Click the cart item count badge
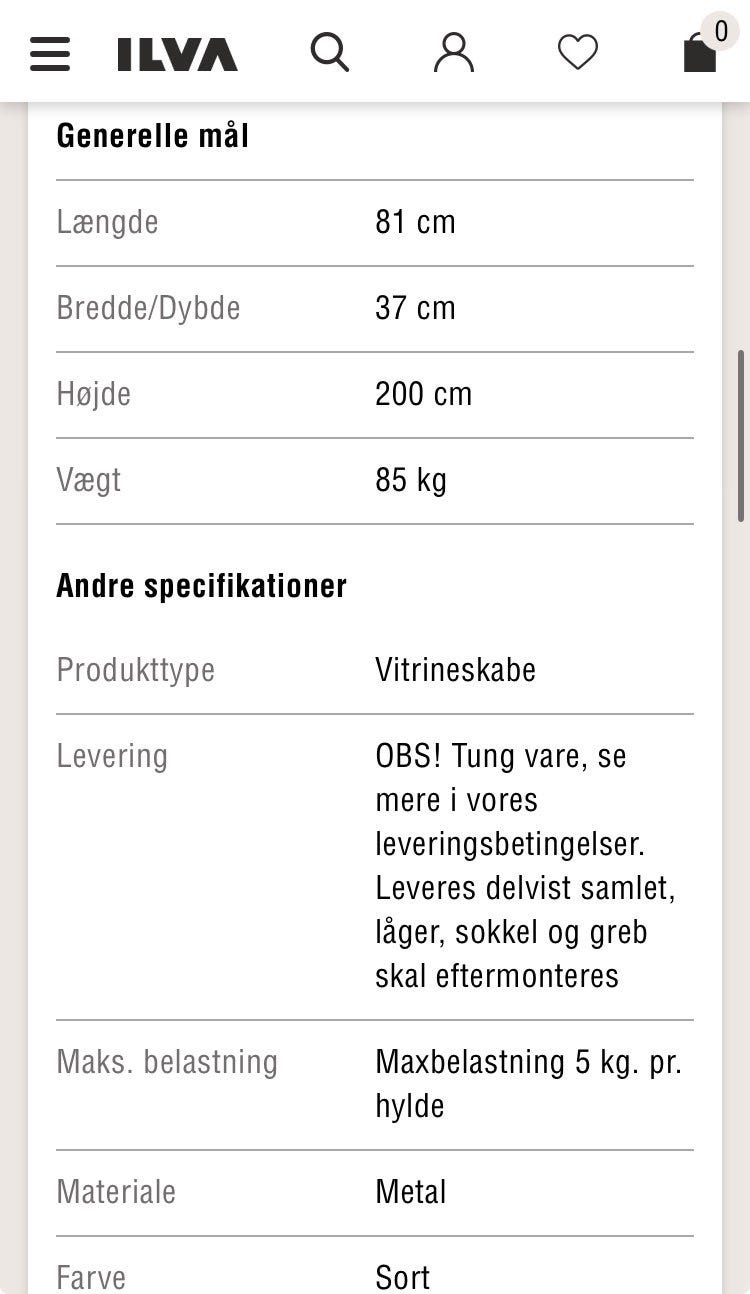Image resolution: width=750 pixels, height=1294 pixels. 719,30
